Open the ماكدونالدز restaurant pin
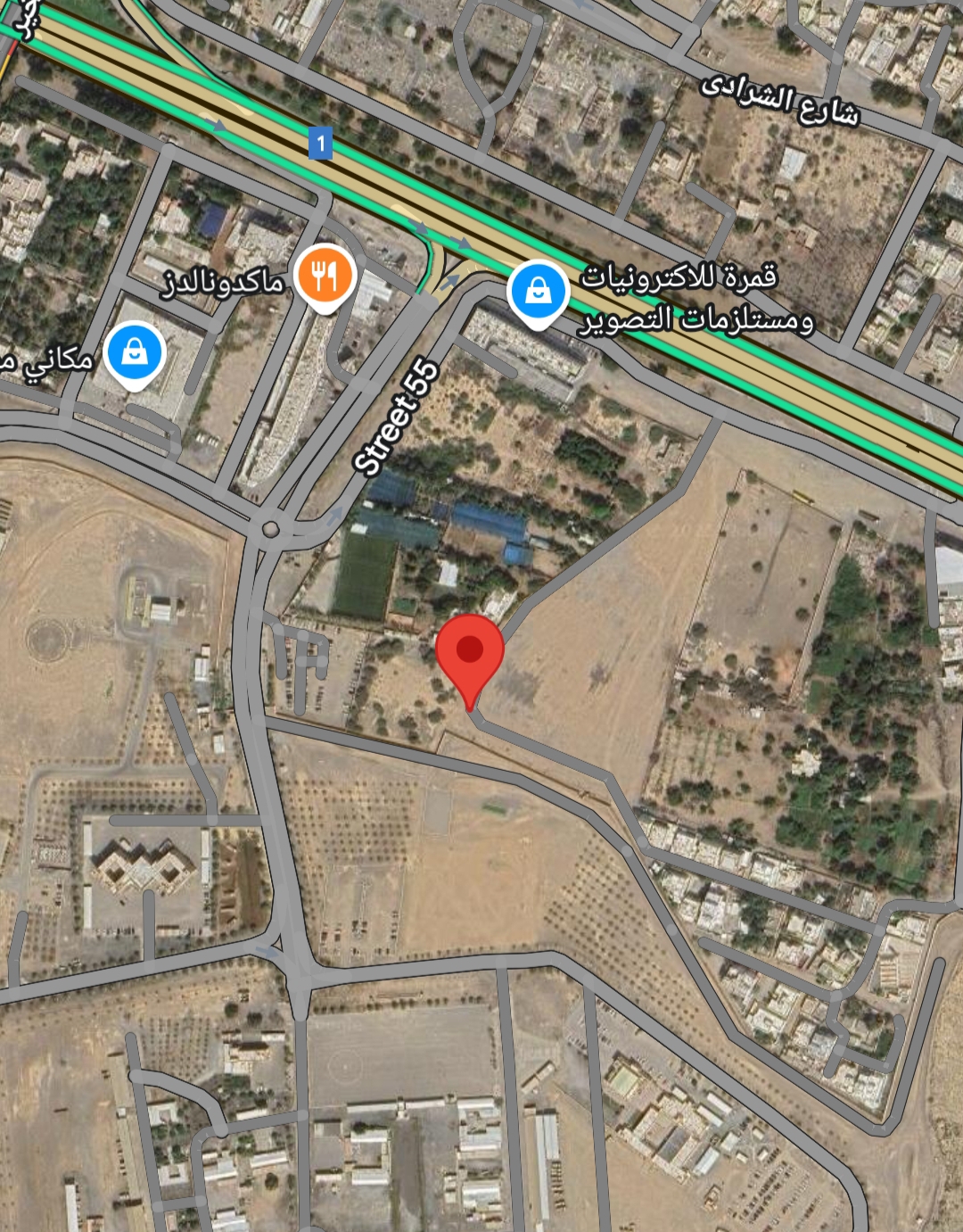Viewport: 963px width, 1232px height. (x=326, y=276)
